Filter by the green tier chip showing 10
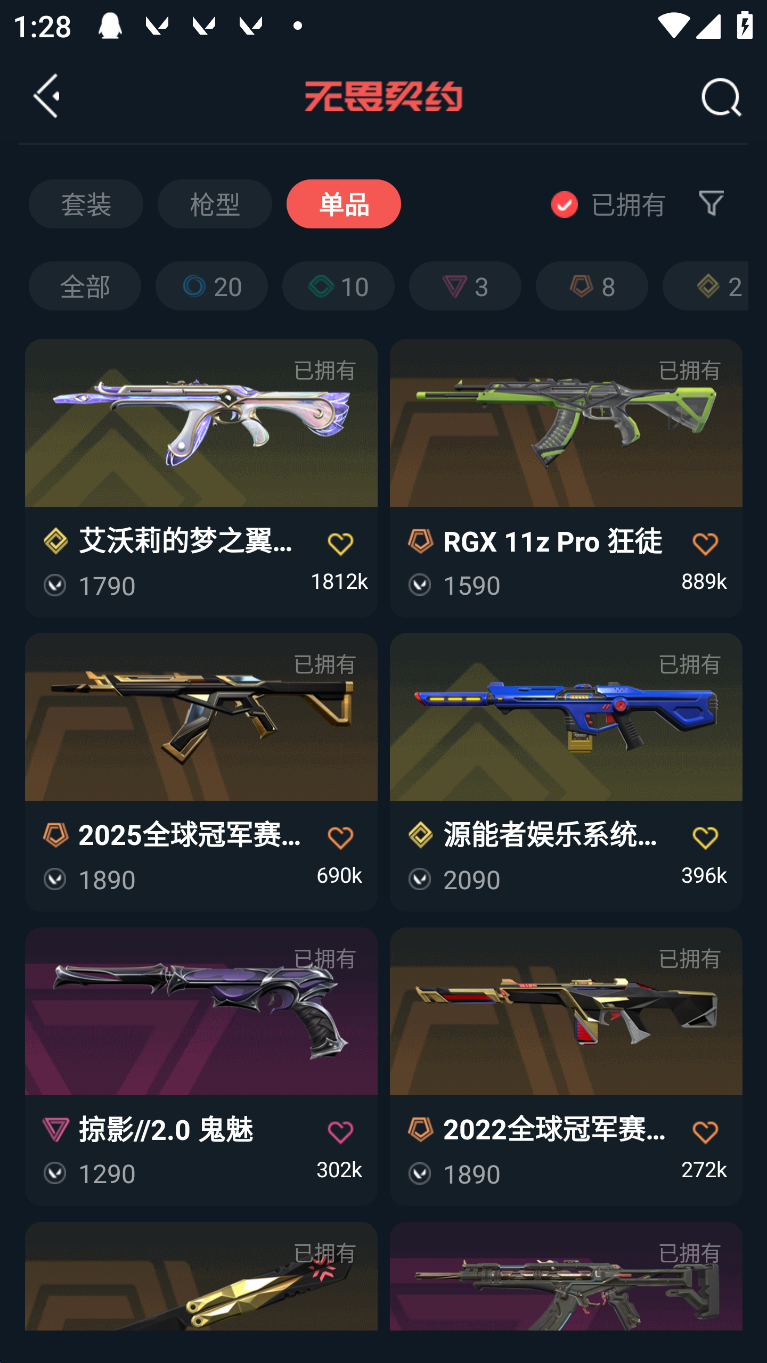 [338, 286]
